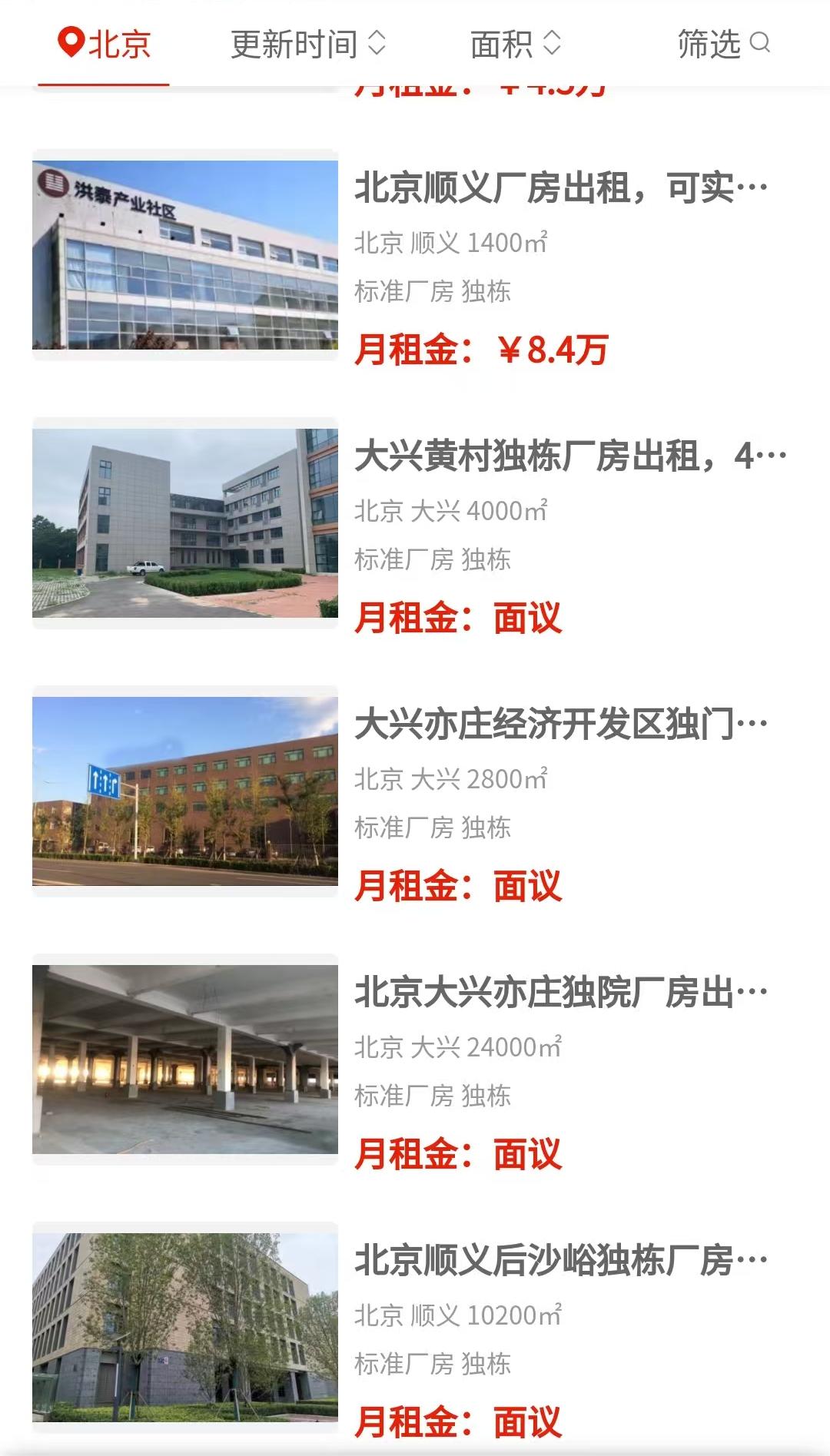Open the 北京顺义后沙峪独栋厂房 10200㎡ listing
Screen dimensions: 830x1456
coord(561,1261)
